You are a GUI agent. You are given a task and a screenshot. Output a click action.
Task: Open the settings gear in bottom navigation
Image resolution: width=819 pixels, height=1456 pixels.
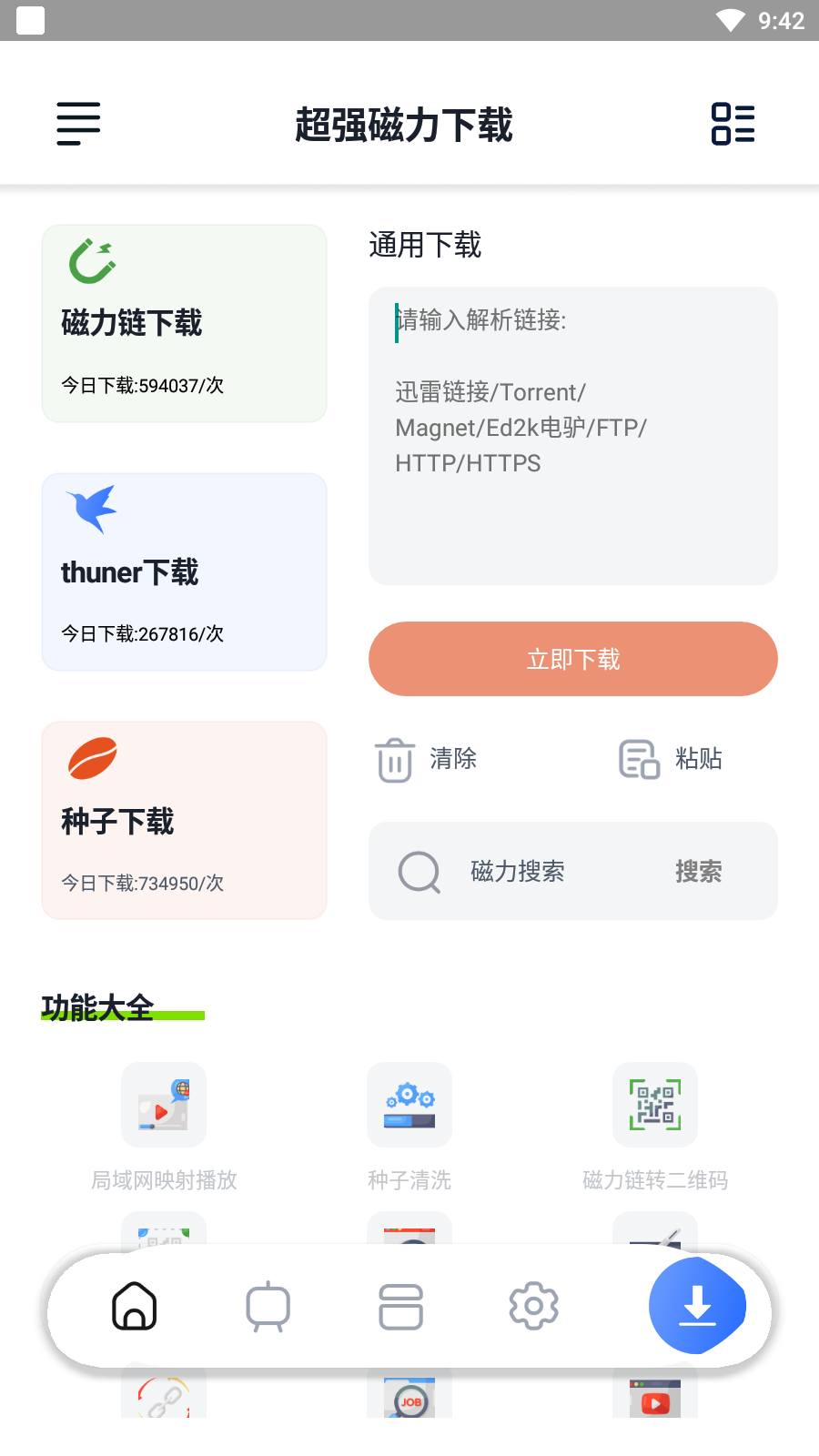[533, 1306]
